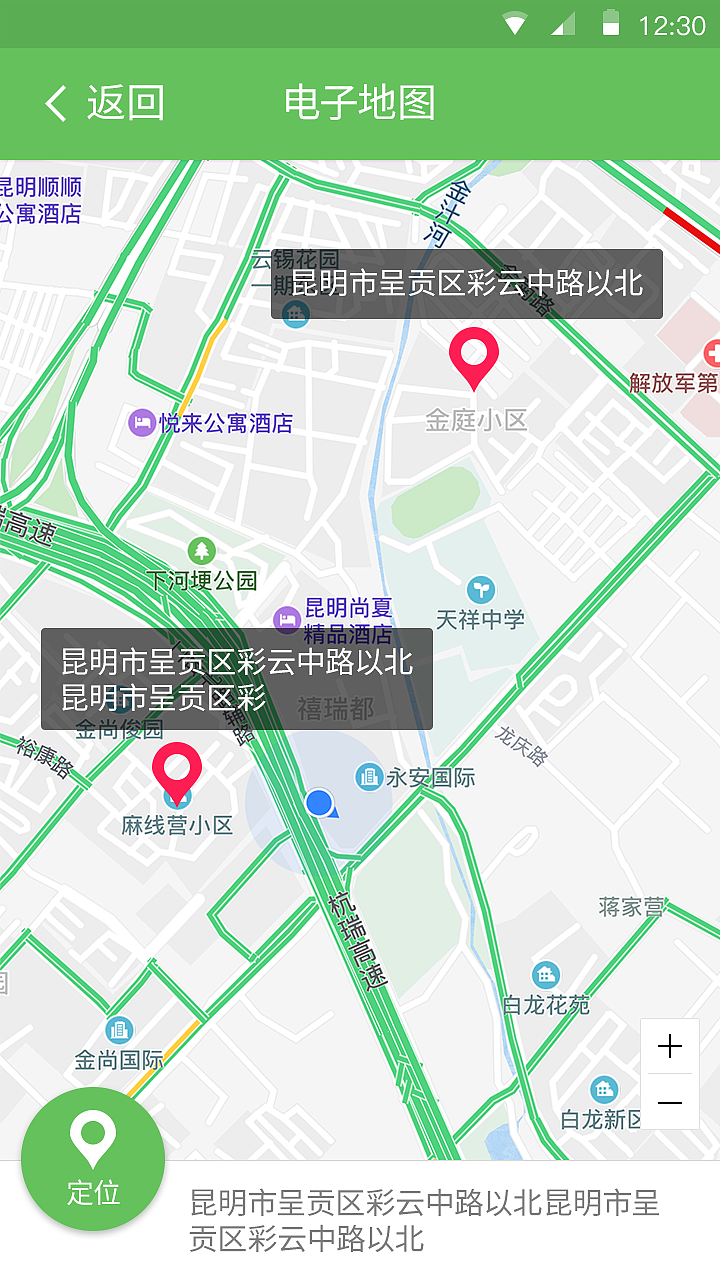Tap the 白龙花苑 place icon
Image resolution: width=720 pixels, height=1280 pixels.
[546, 975]
